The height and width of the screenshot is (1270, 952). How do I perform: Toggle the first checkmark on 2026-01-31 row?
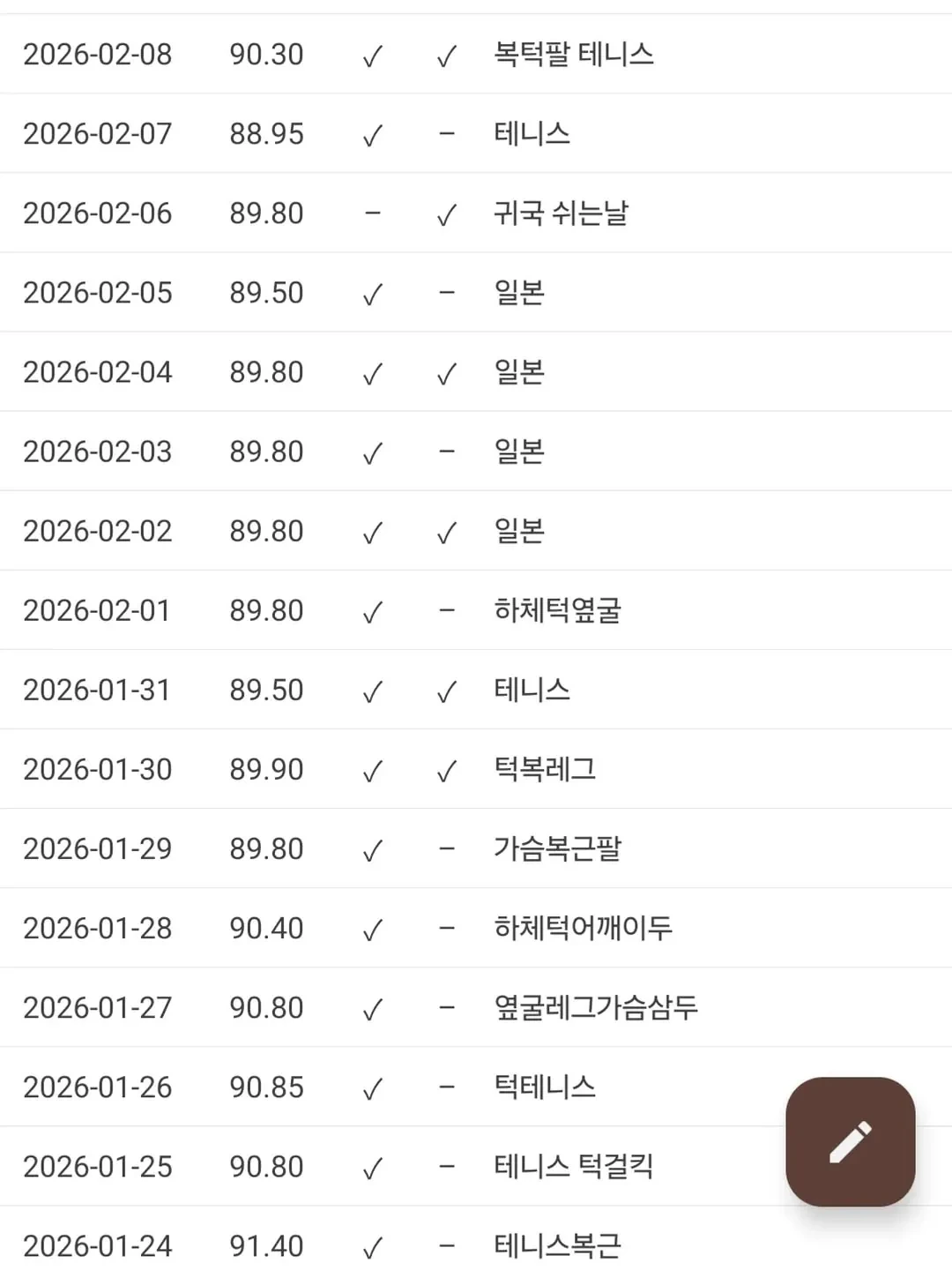tap(371, 690)
